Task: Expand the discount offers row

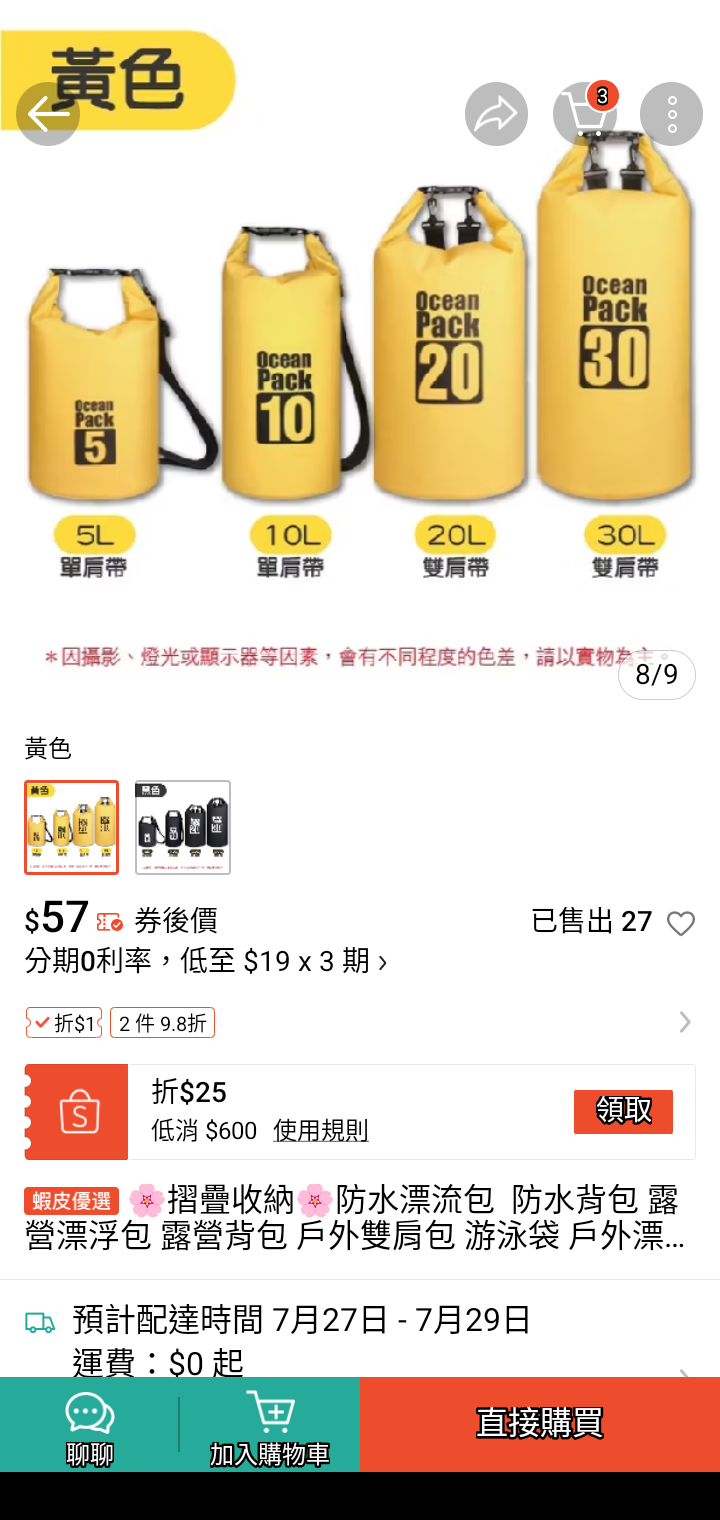Action: [684, 1022]
